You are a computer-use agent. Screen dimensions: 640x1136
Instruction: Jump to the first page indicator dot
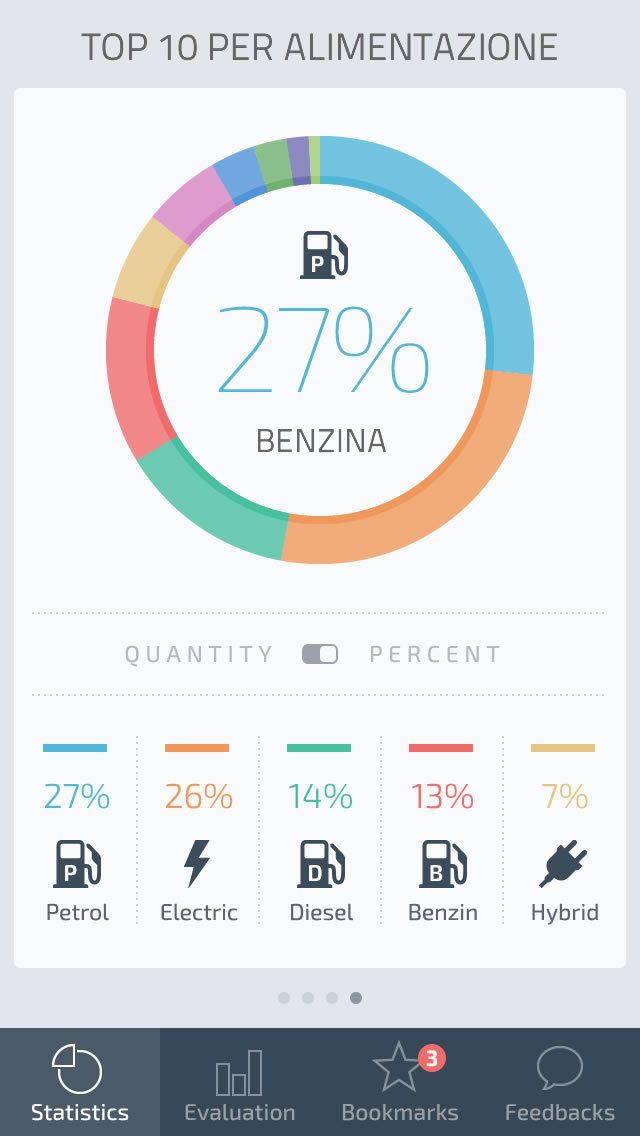[284, 998]
